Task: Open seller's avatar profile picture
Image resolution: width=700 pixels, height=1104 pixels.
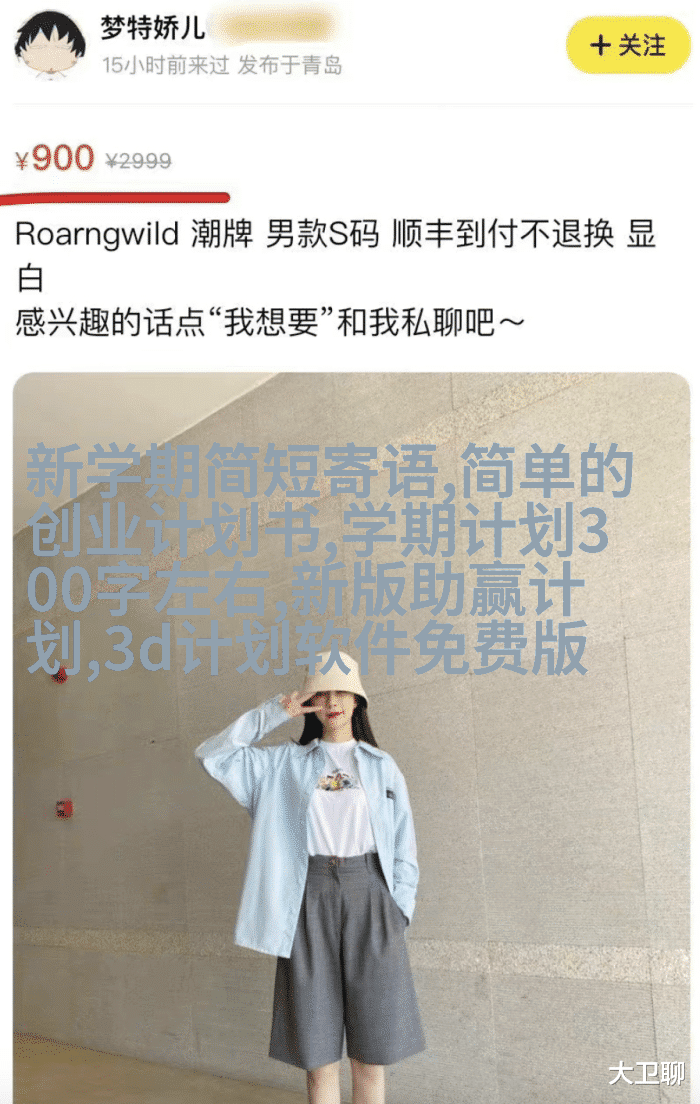Action: [x=49, y=45]
